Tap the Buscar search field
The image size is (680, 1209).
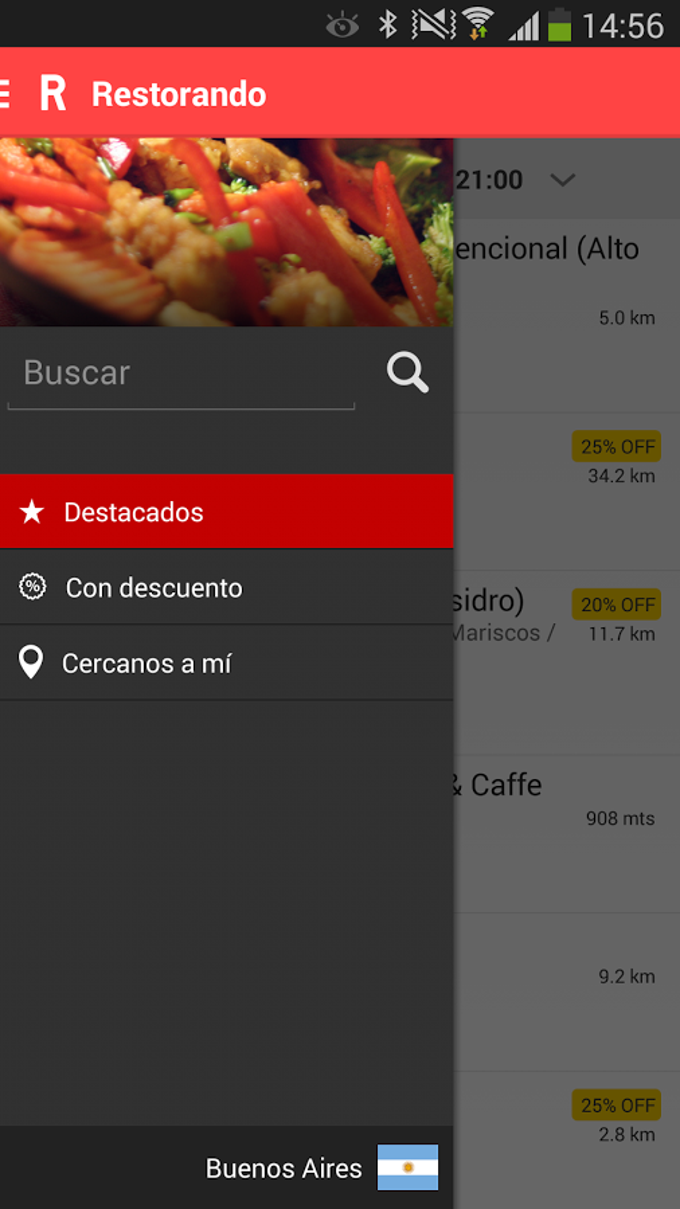click(180, 373)
